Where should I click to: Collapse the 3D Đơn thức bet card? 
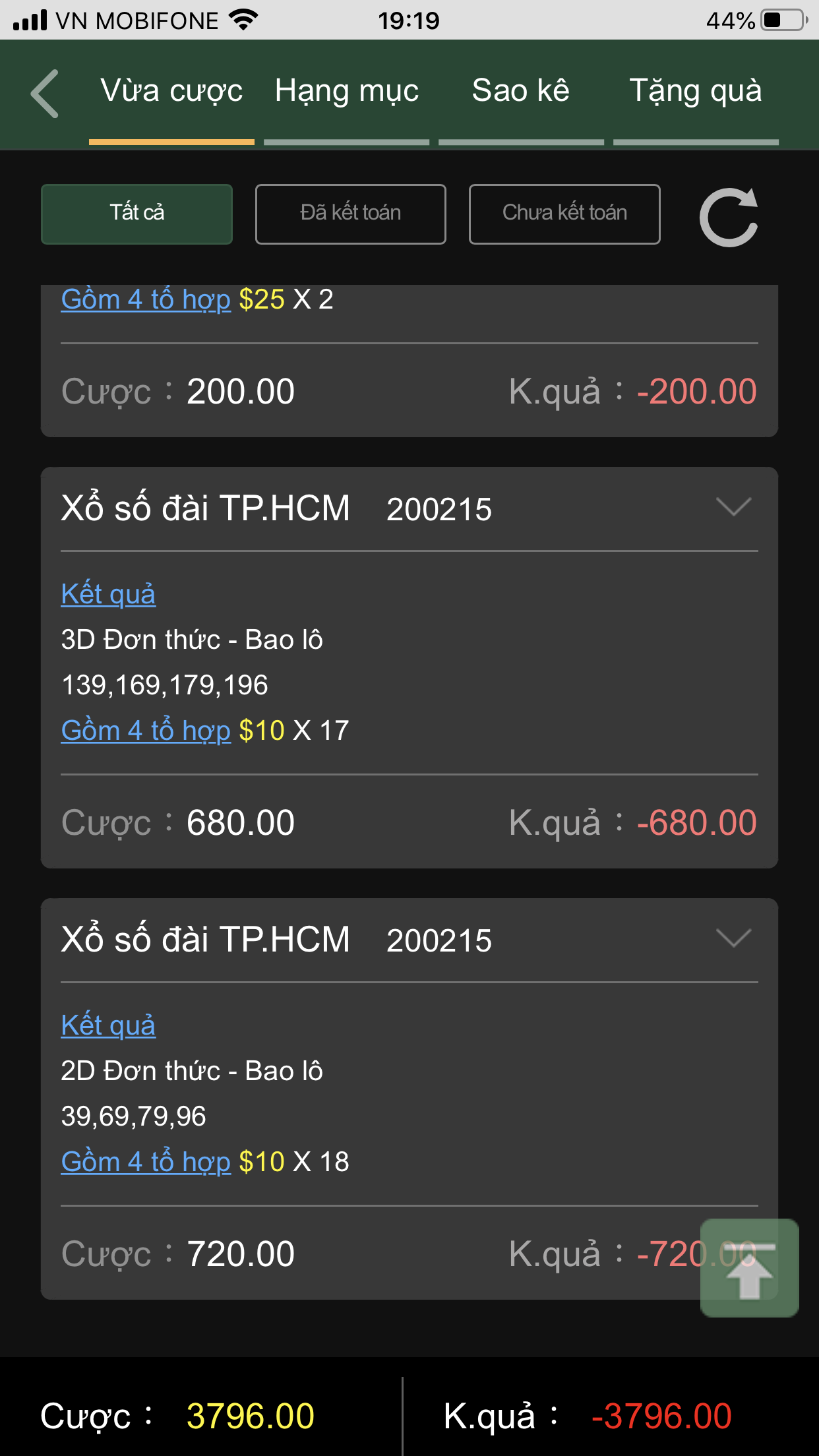[x=733, y=507]
